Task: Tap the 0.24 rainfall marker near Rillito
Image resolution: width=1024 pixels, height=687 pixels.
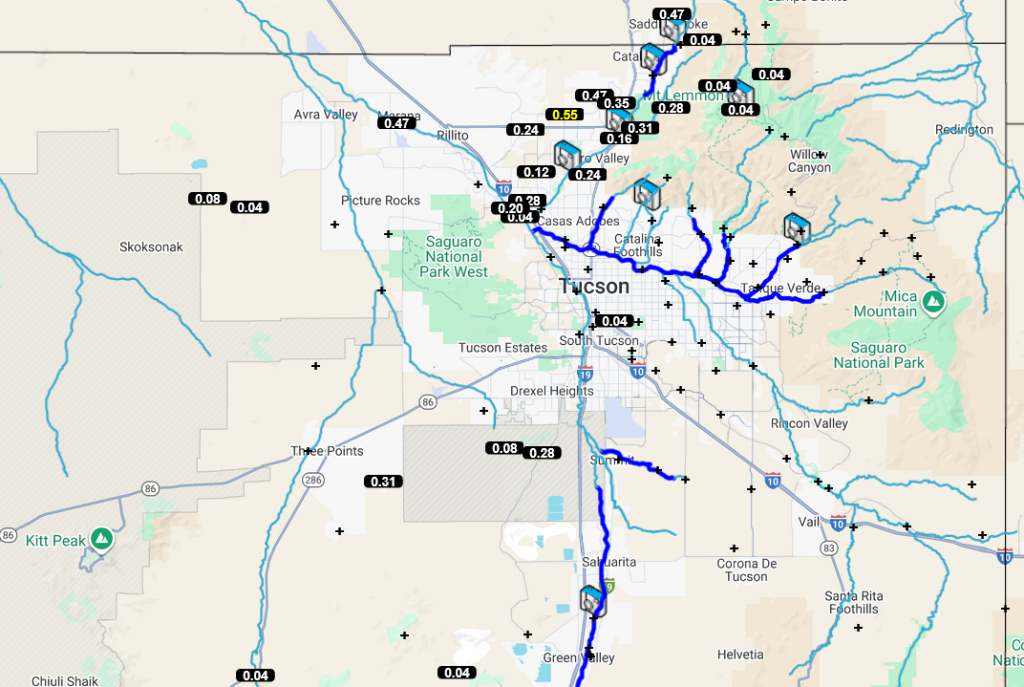Action: click(525, 130)
